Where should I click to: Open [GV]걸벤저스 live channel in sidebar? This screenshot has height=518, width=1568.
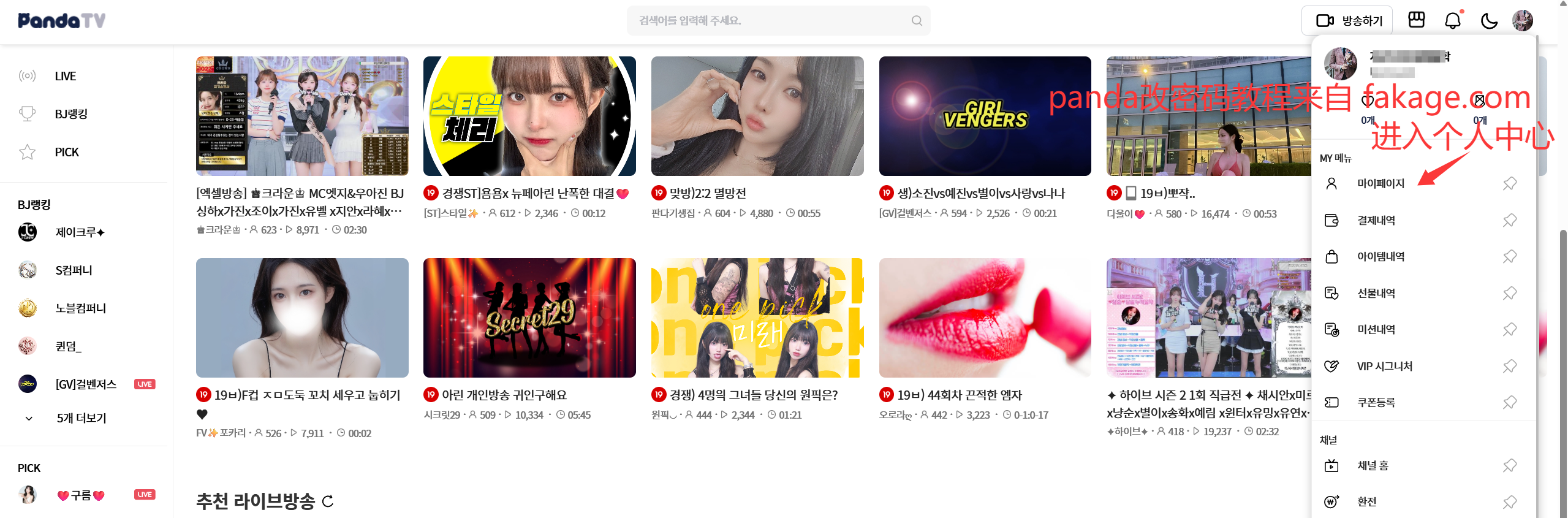point(86,384)
